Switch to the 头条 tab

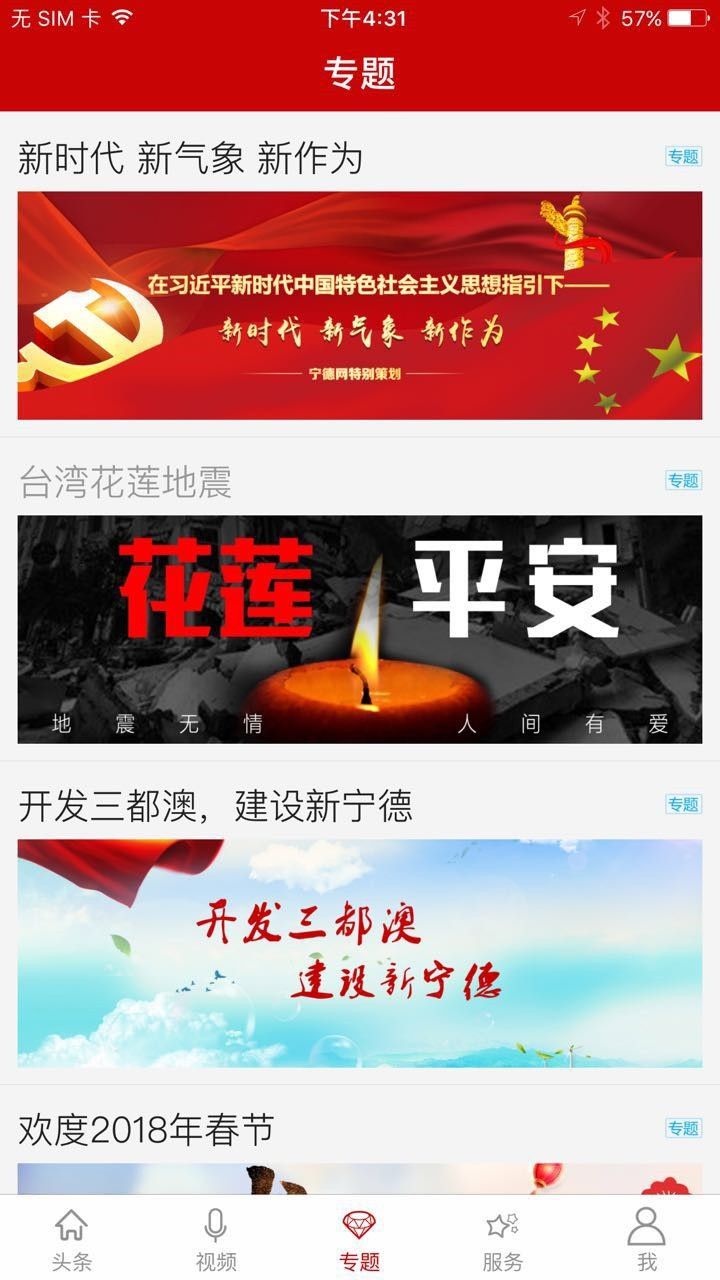[72, 1238]
